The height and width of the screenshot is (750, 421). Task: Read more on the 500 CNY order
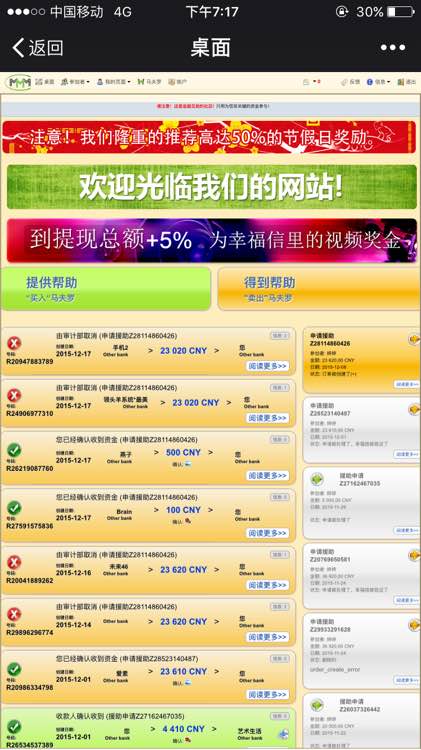point(268,475)
